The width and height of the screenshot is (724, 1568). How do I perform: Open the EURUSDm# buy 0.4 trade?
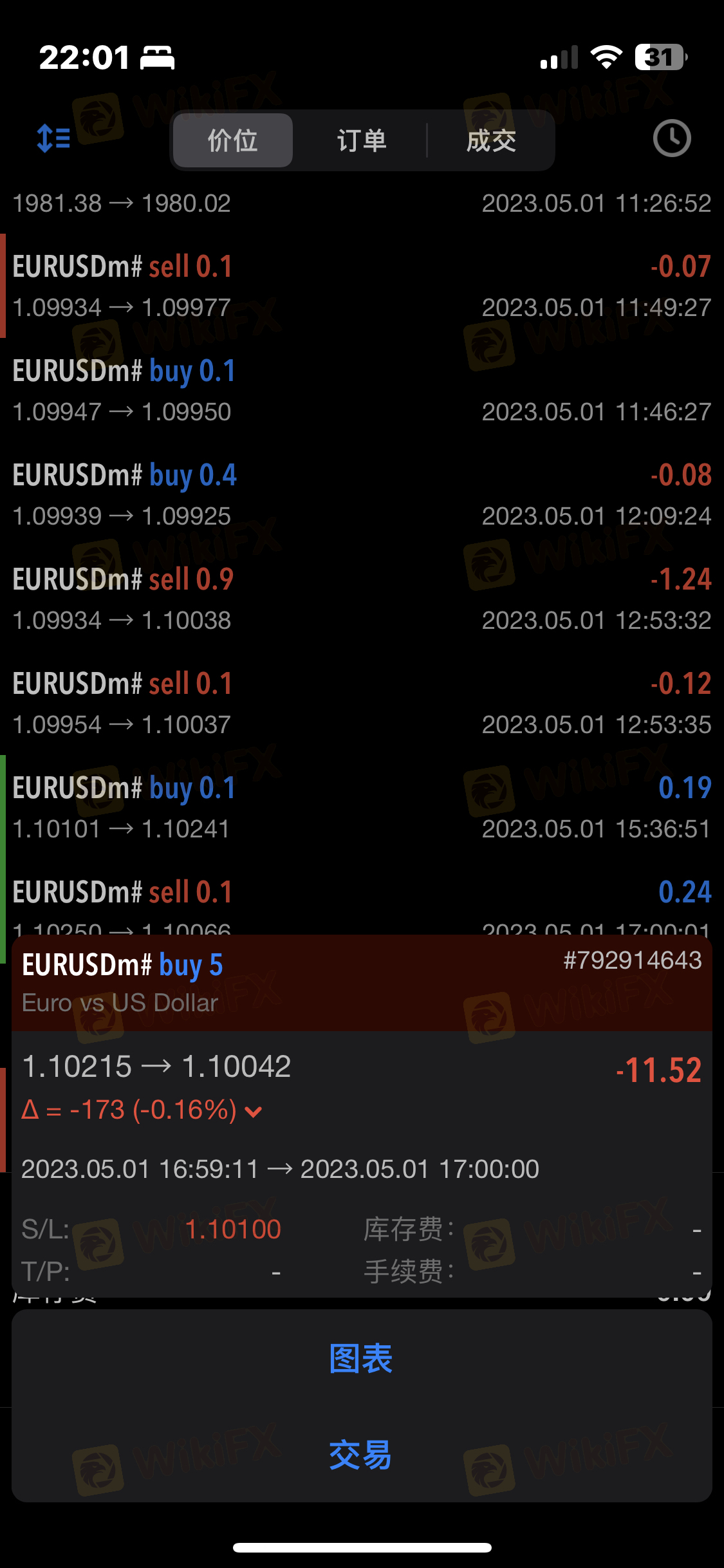[362, 495]
